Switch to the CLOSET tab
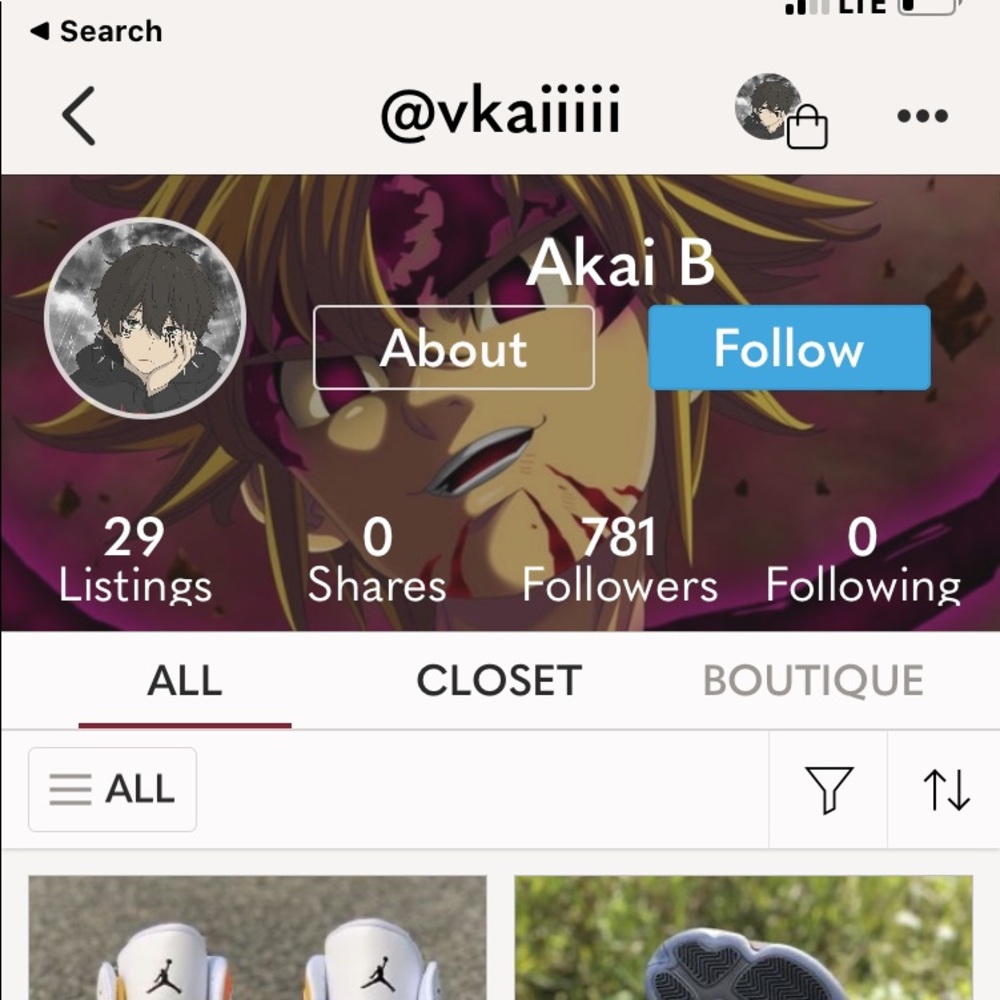The width and height of the screenshot is (1000, 1000). tap(498, 681)
